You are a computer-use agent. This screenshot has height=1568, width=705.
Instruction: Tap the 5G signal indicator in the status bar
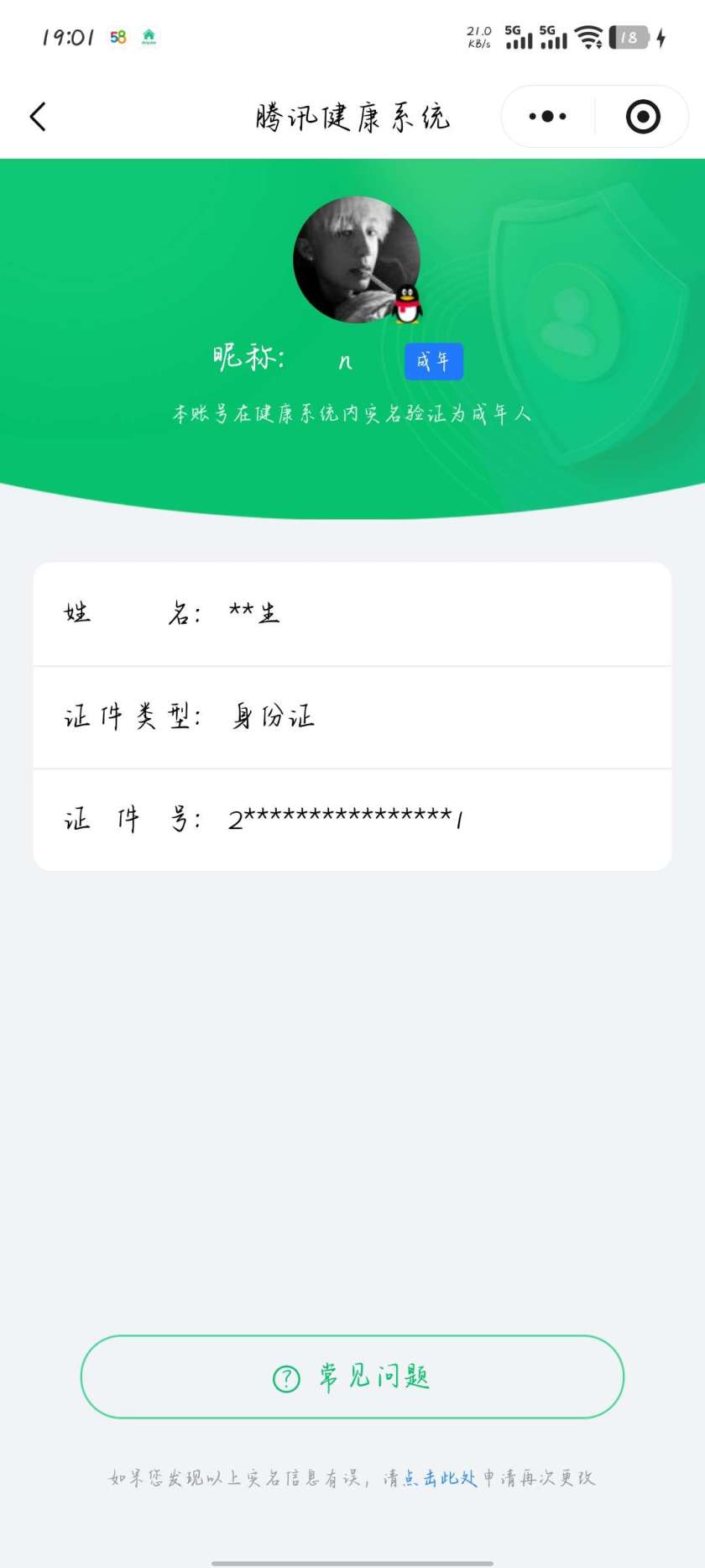[x=519, y=35]
